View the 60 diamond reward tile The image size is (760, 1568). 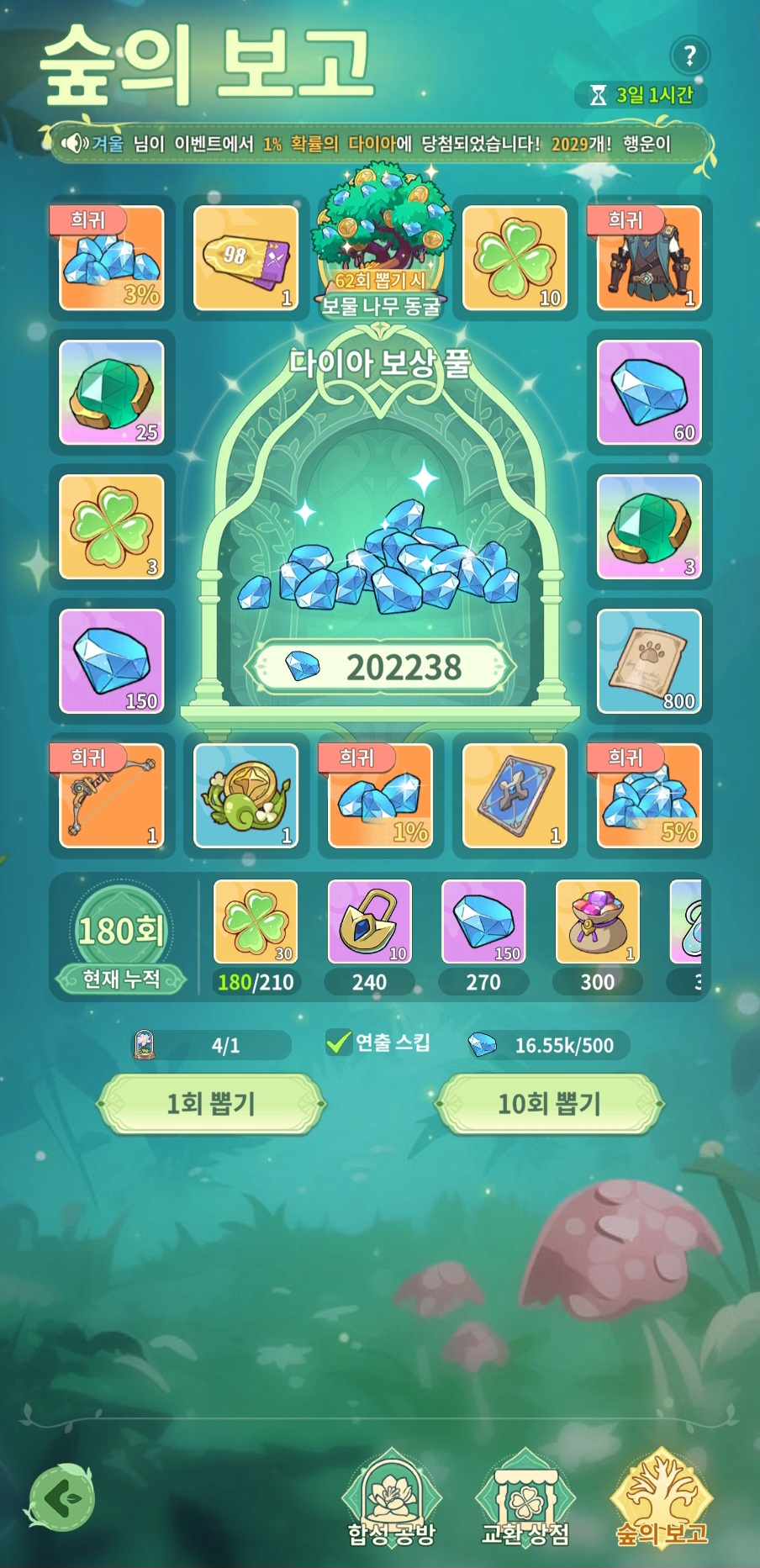(649, 392)
